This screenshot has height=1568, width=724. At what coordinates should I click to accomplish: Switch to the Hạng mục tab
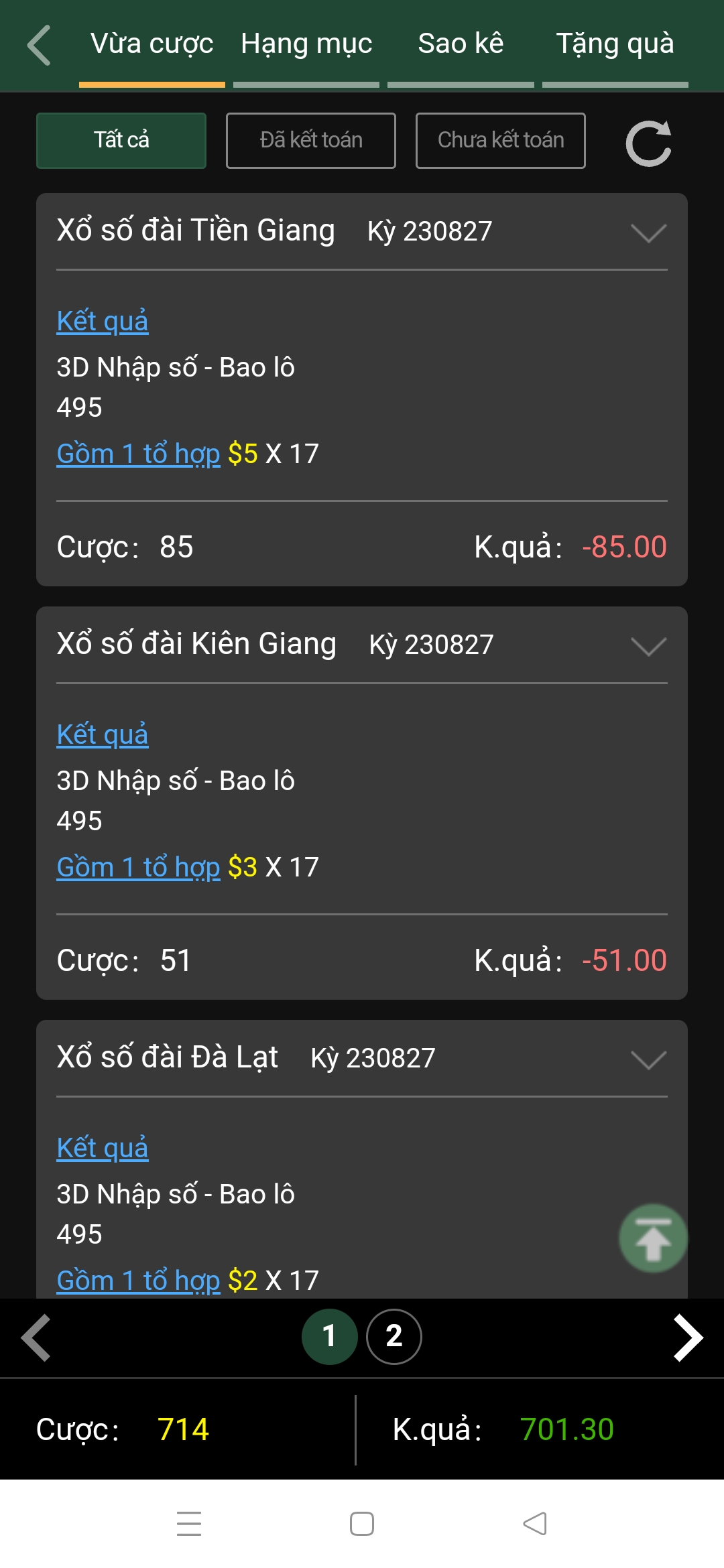pos(306,44)
